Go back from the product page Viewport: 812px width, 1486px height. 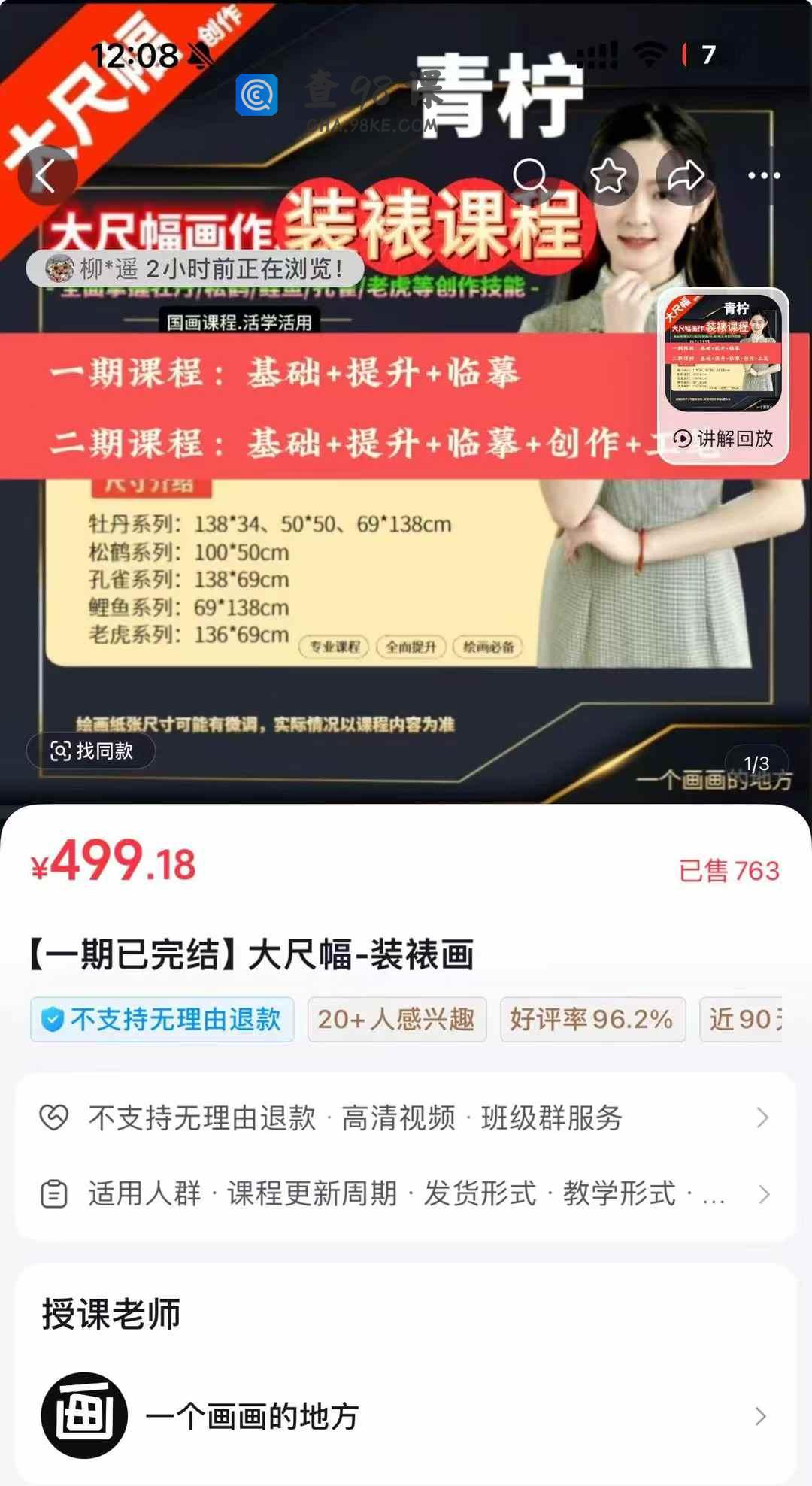click(x=47, y=176)
